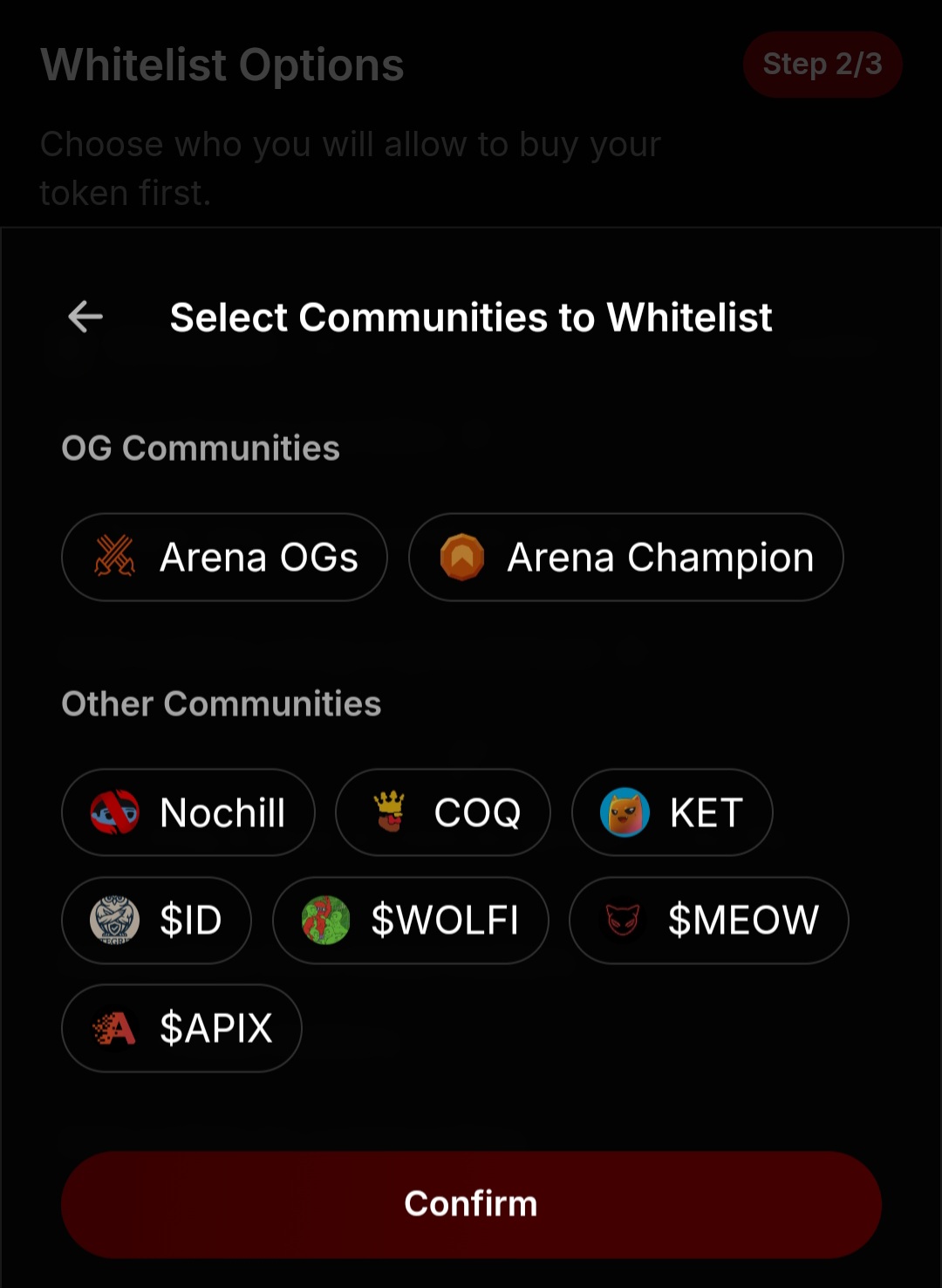The image size is (942, 1288).
Task: Pick the COQ community chip
Action: (443, 812)
